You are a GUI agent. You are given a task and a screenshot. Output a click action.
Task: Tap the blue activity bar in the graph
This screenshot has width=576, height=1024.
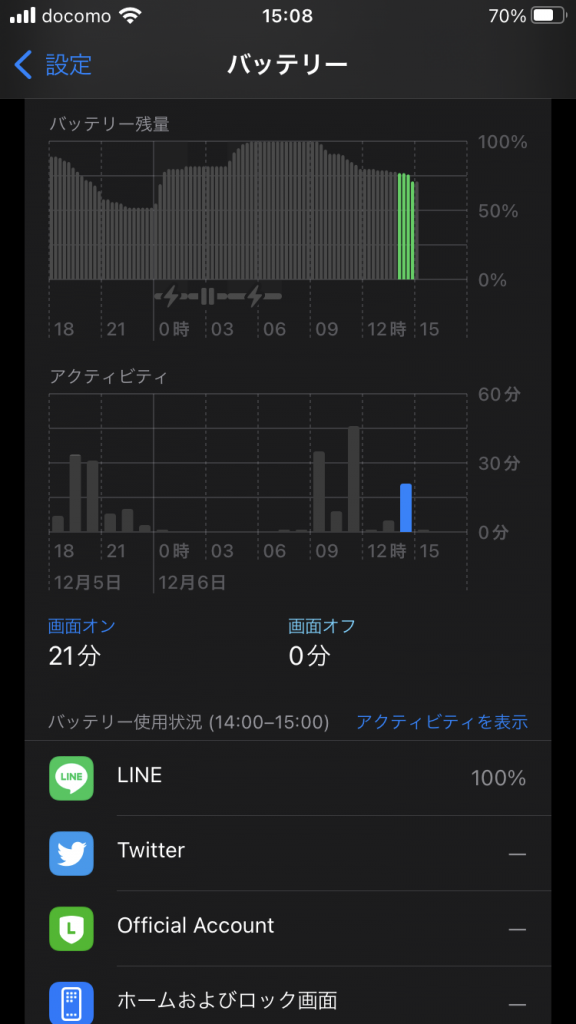[x=406, y=507]
